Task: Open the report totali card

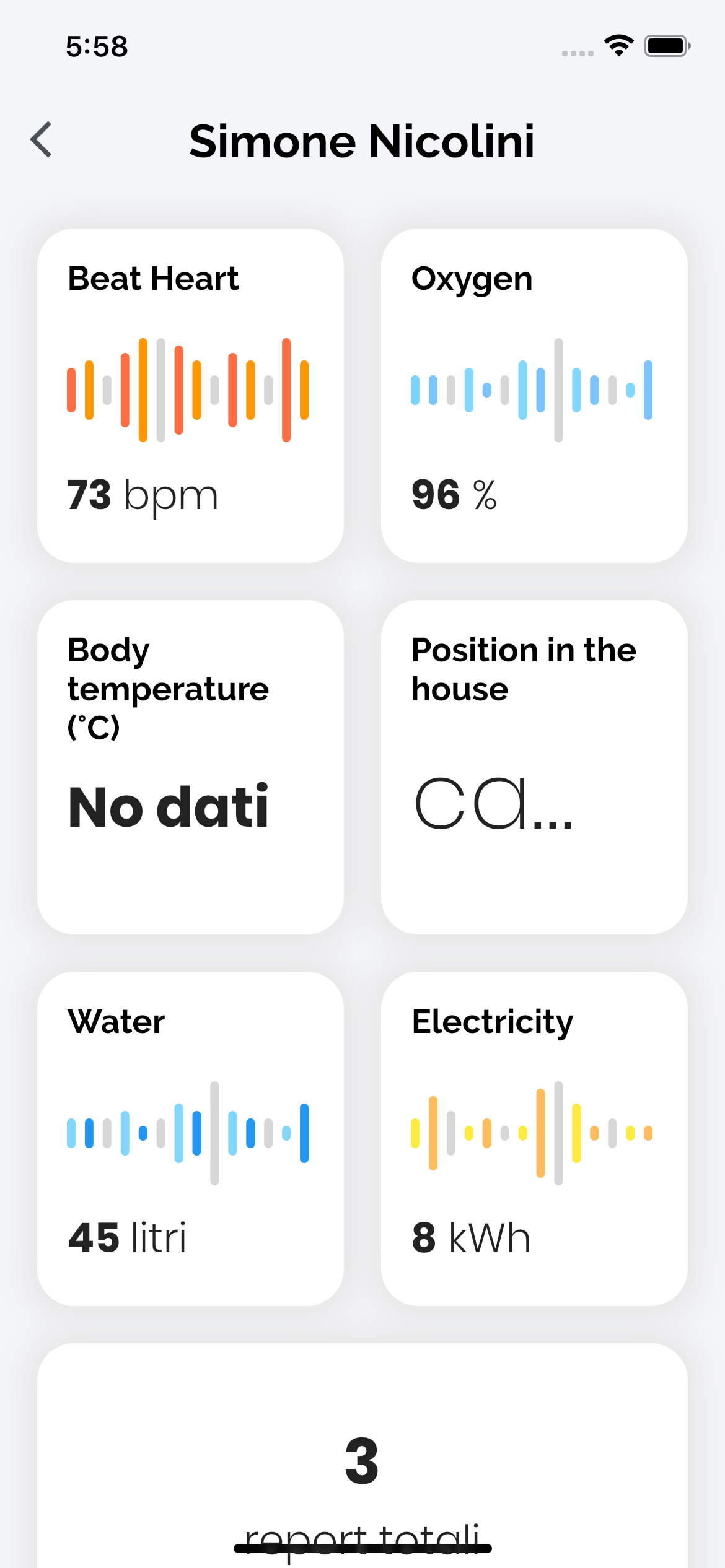Action: (362, 1474)
